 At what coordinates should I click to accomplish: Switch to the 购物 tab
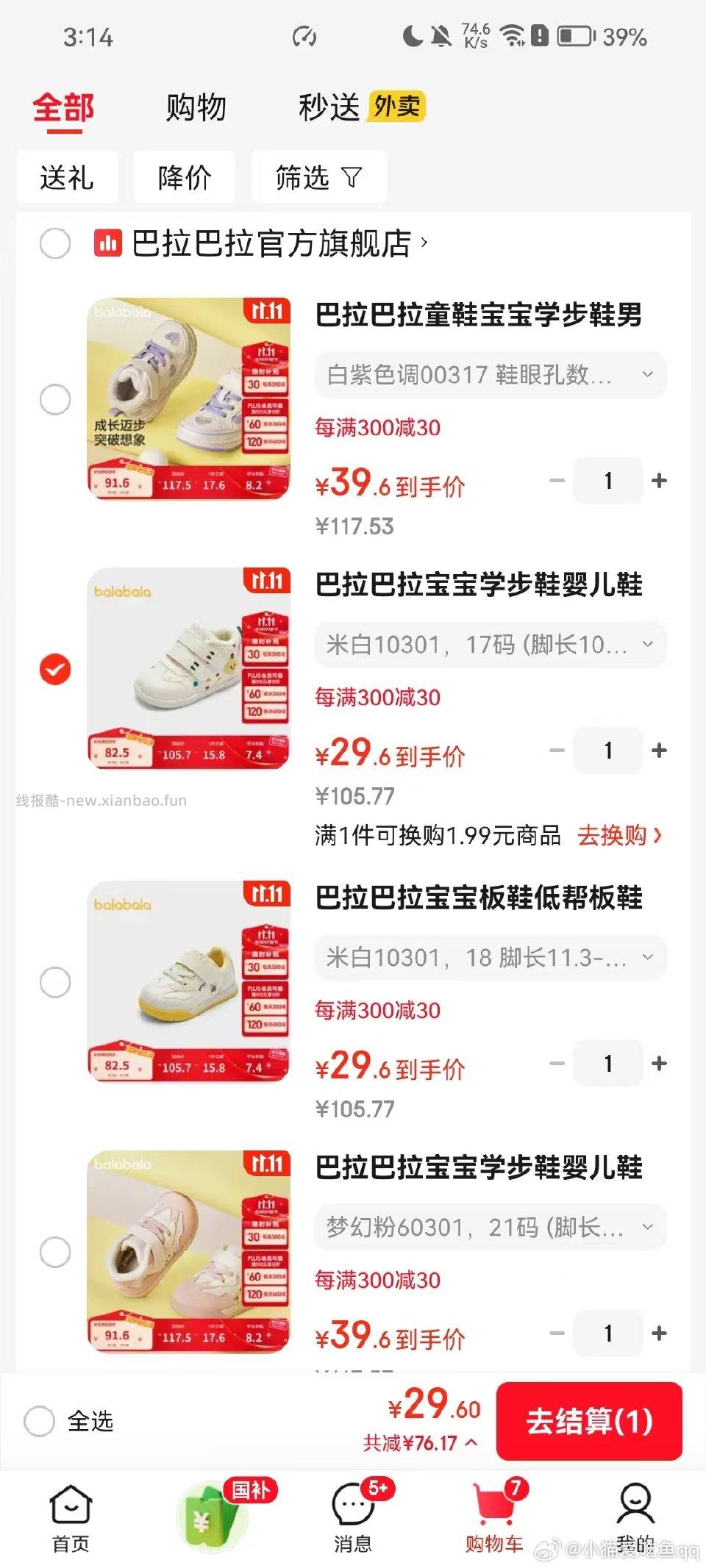196,107
